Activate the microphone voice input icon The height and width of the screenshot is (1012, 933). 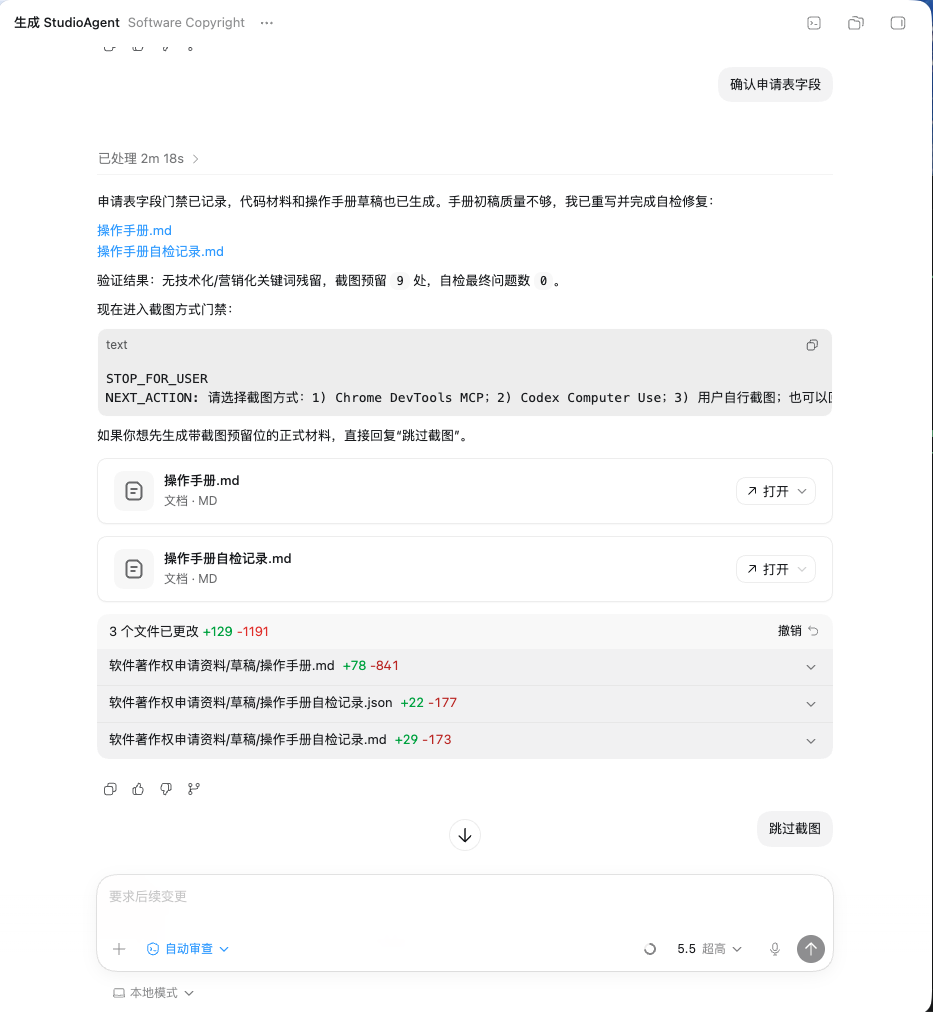[774, 949]
